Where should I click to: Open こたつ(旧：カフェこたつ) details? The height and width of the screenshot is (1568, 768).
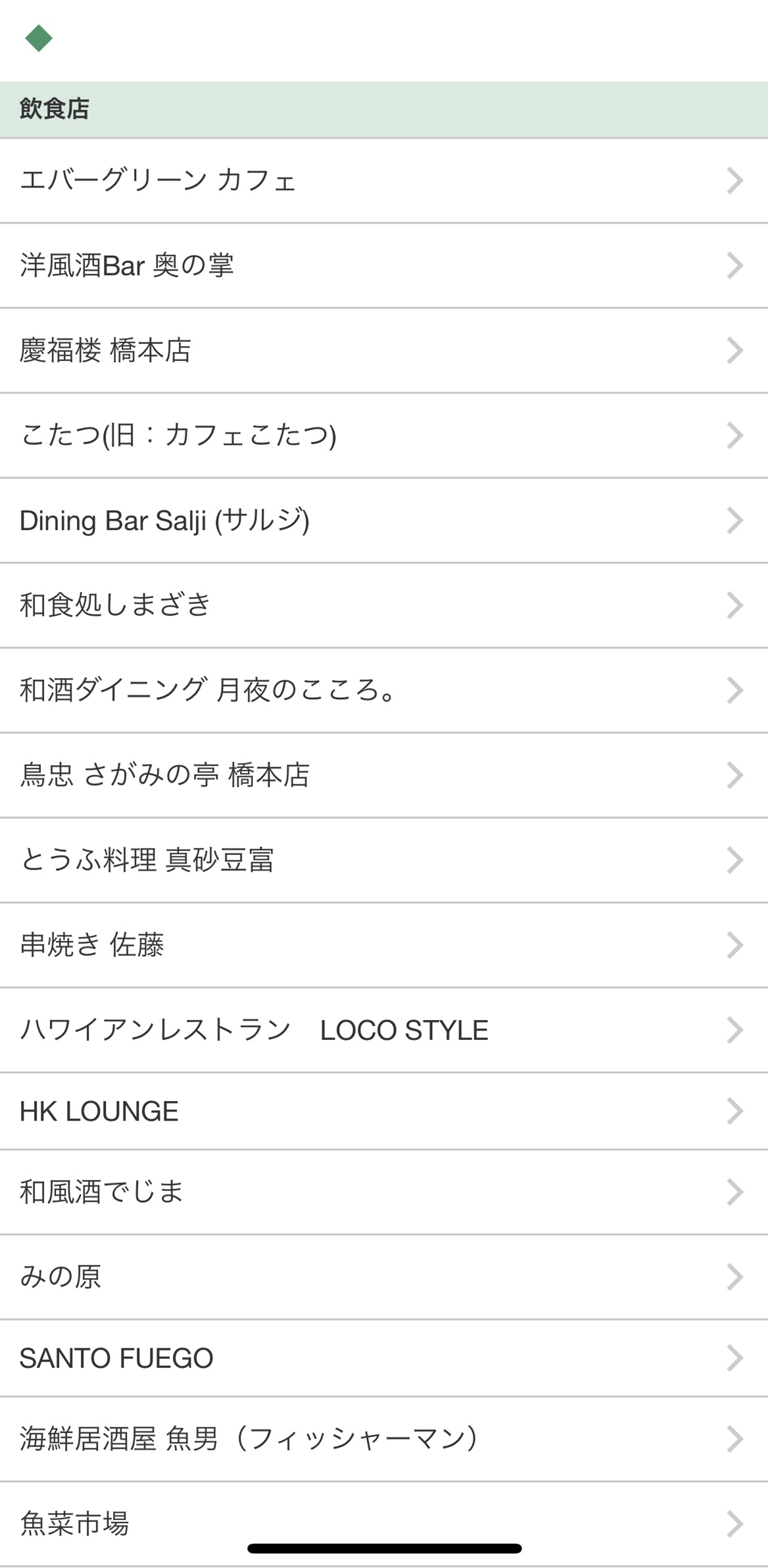pos(384,435)
